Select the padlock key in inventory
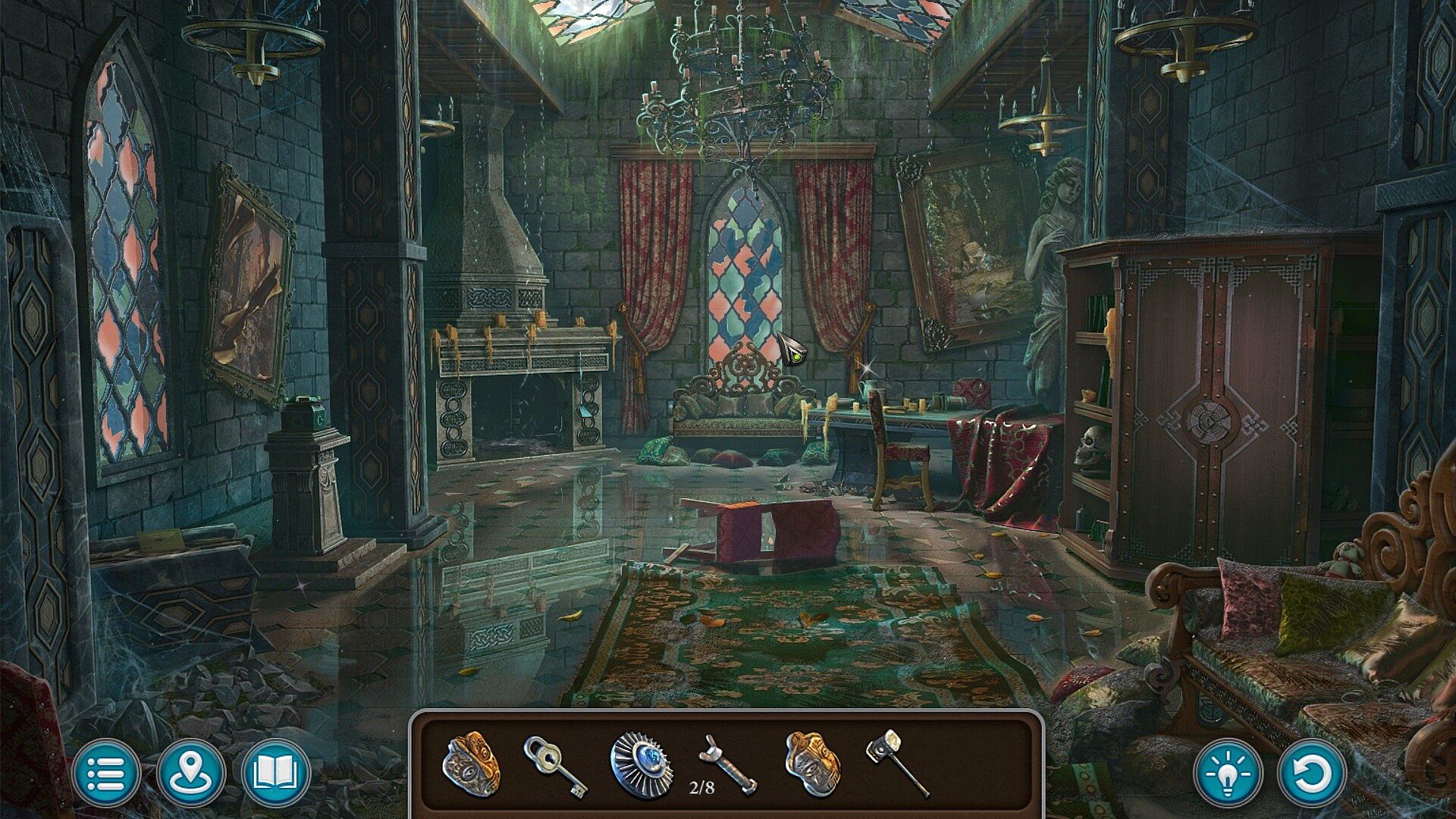The image size is (1456, 819). pyautogui.click(x=554, y=766)
